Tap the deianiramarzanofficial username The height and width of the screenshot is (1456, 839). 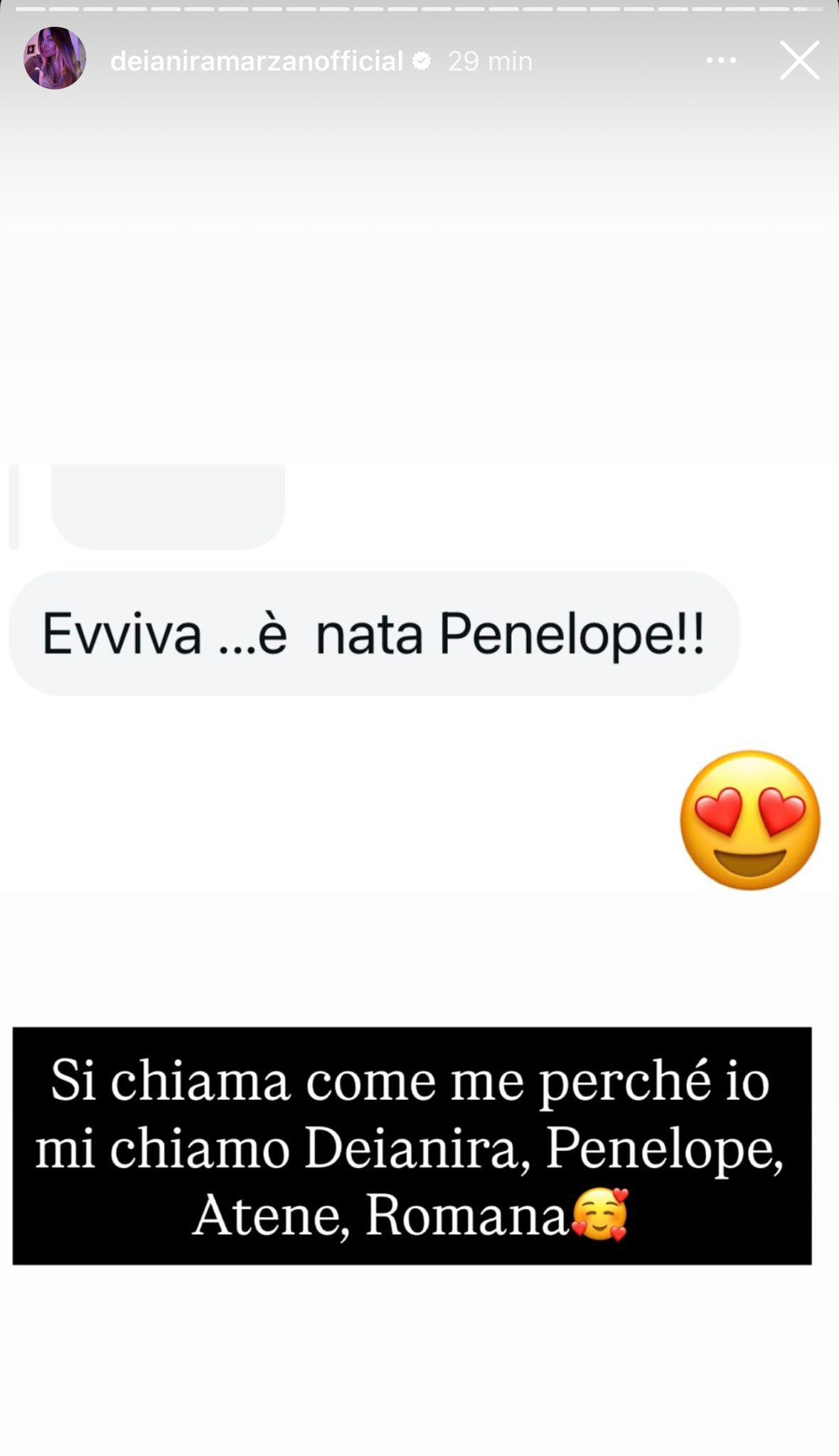[257, 61]
